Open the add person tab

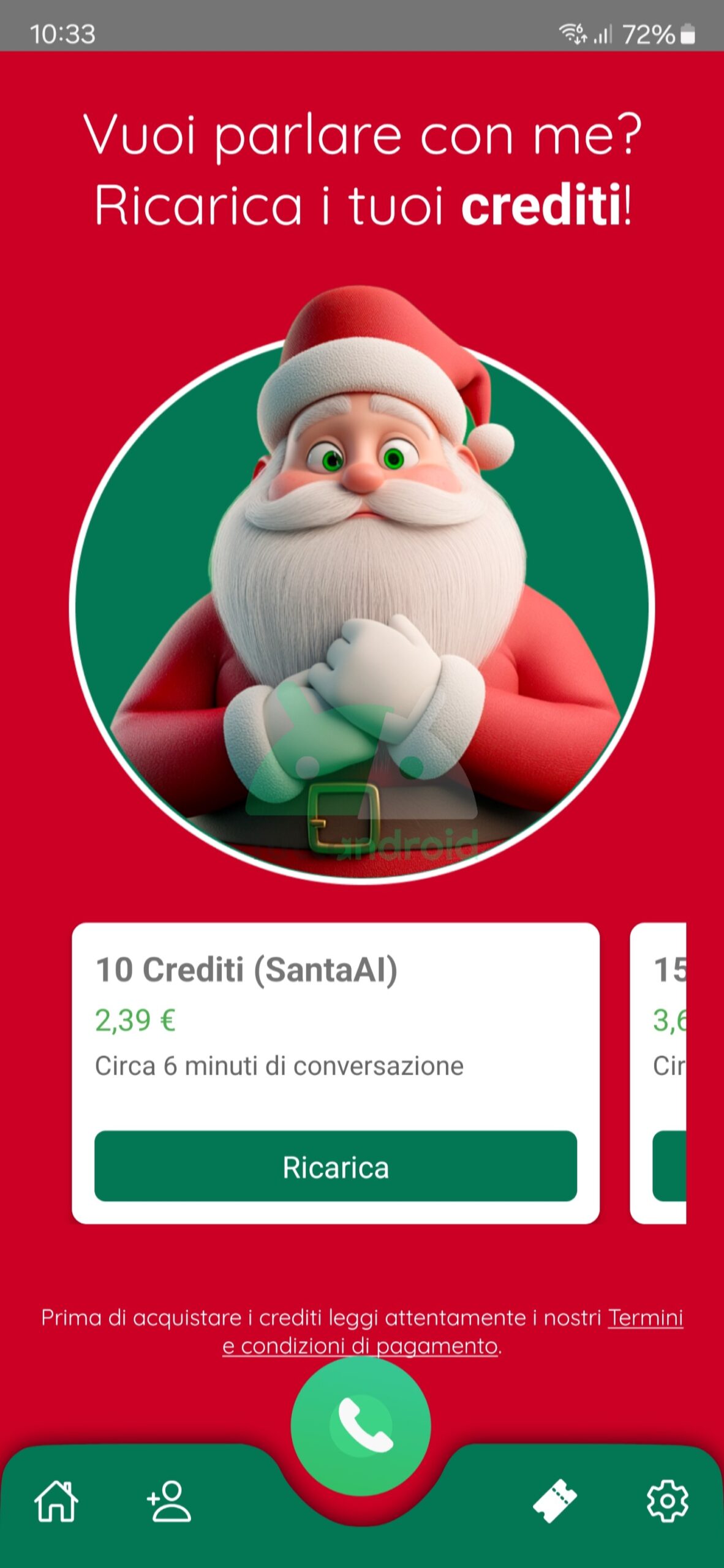pyautogui.click(x=169, y=1501)
